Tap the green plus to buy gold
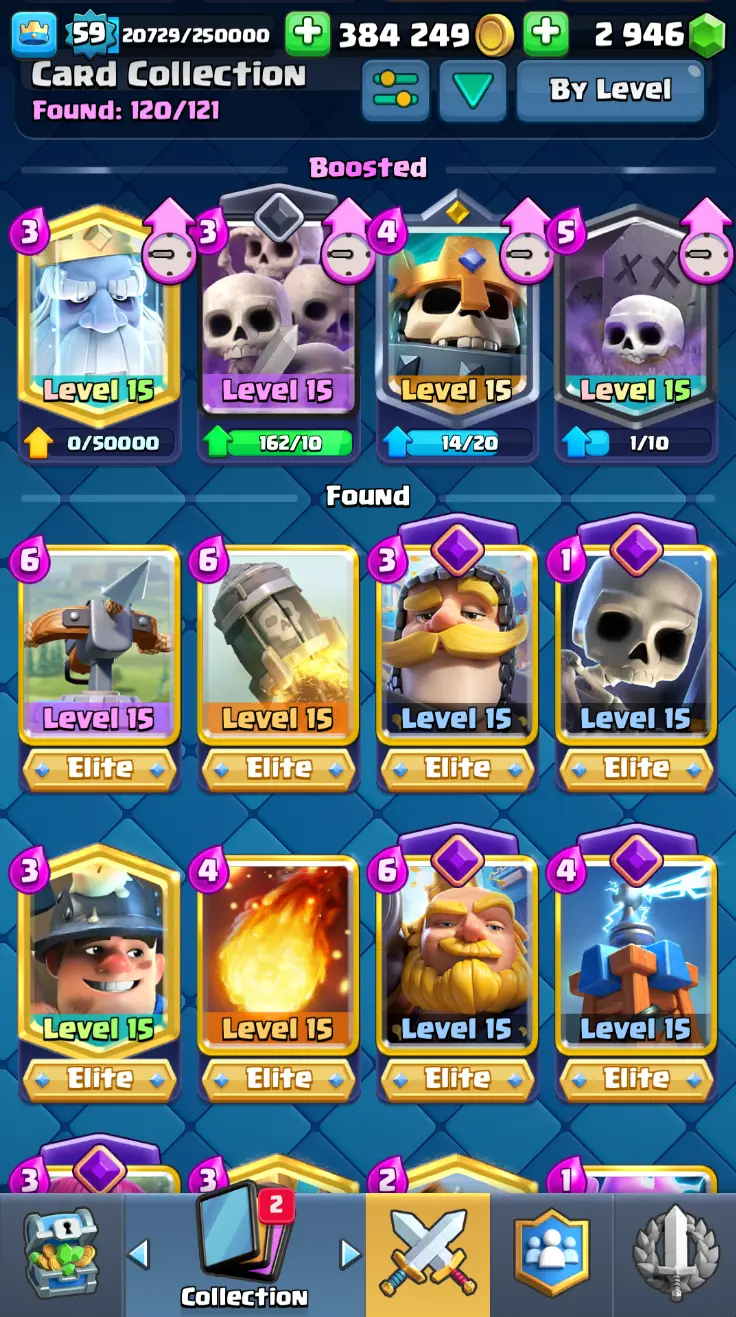 pos(307,35)
